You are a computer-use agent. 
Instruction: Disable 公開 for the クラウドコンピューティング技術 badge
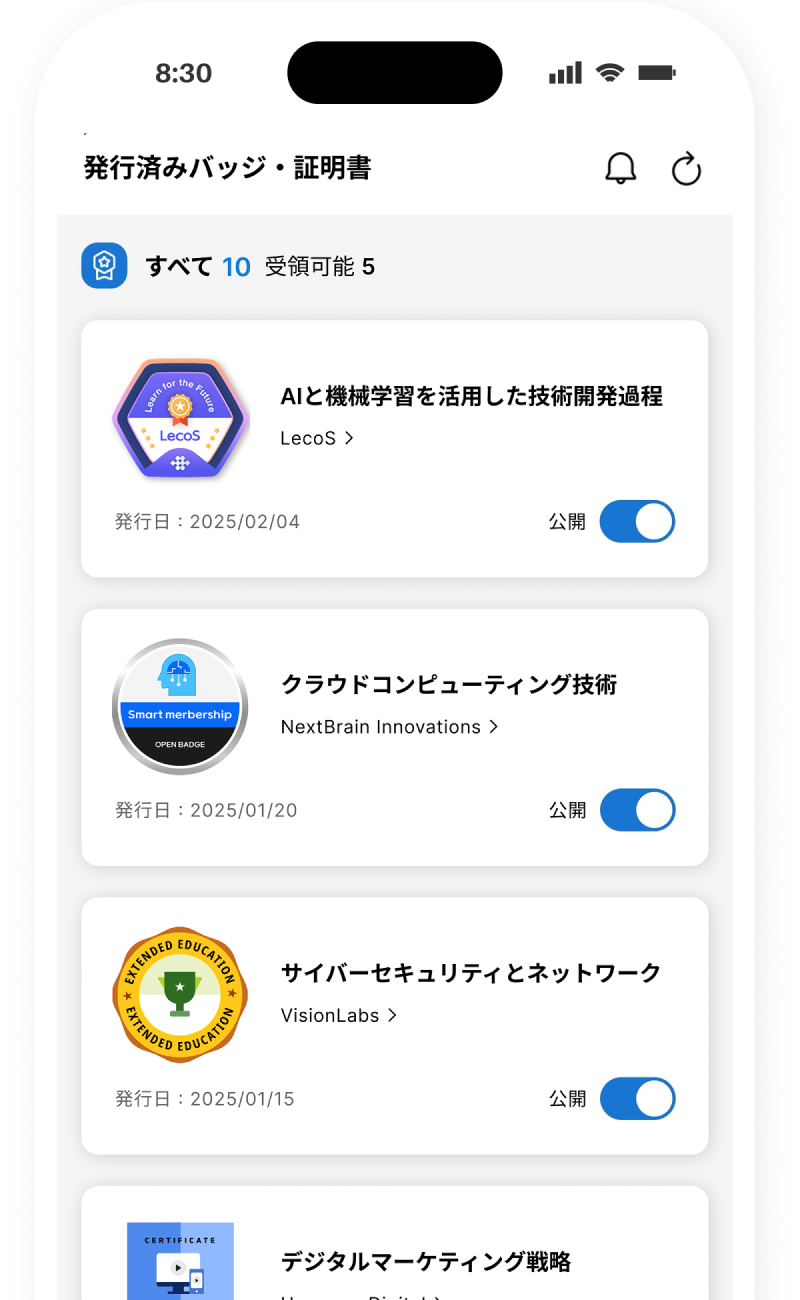637,810
